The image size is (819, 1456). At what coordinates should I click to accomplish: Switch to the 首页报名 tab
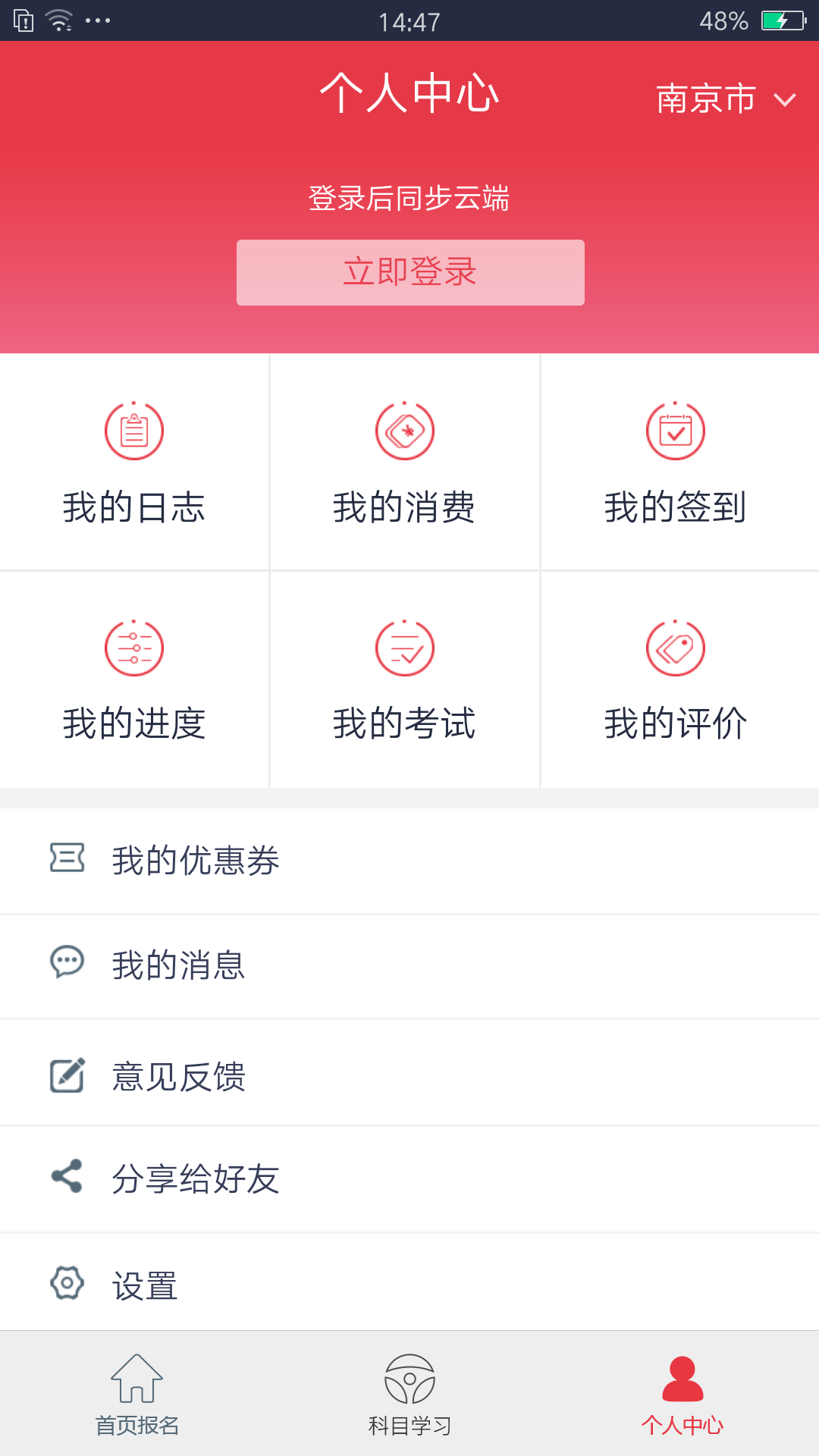click(x=136, y=1394)
